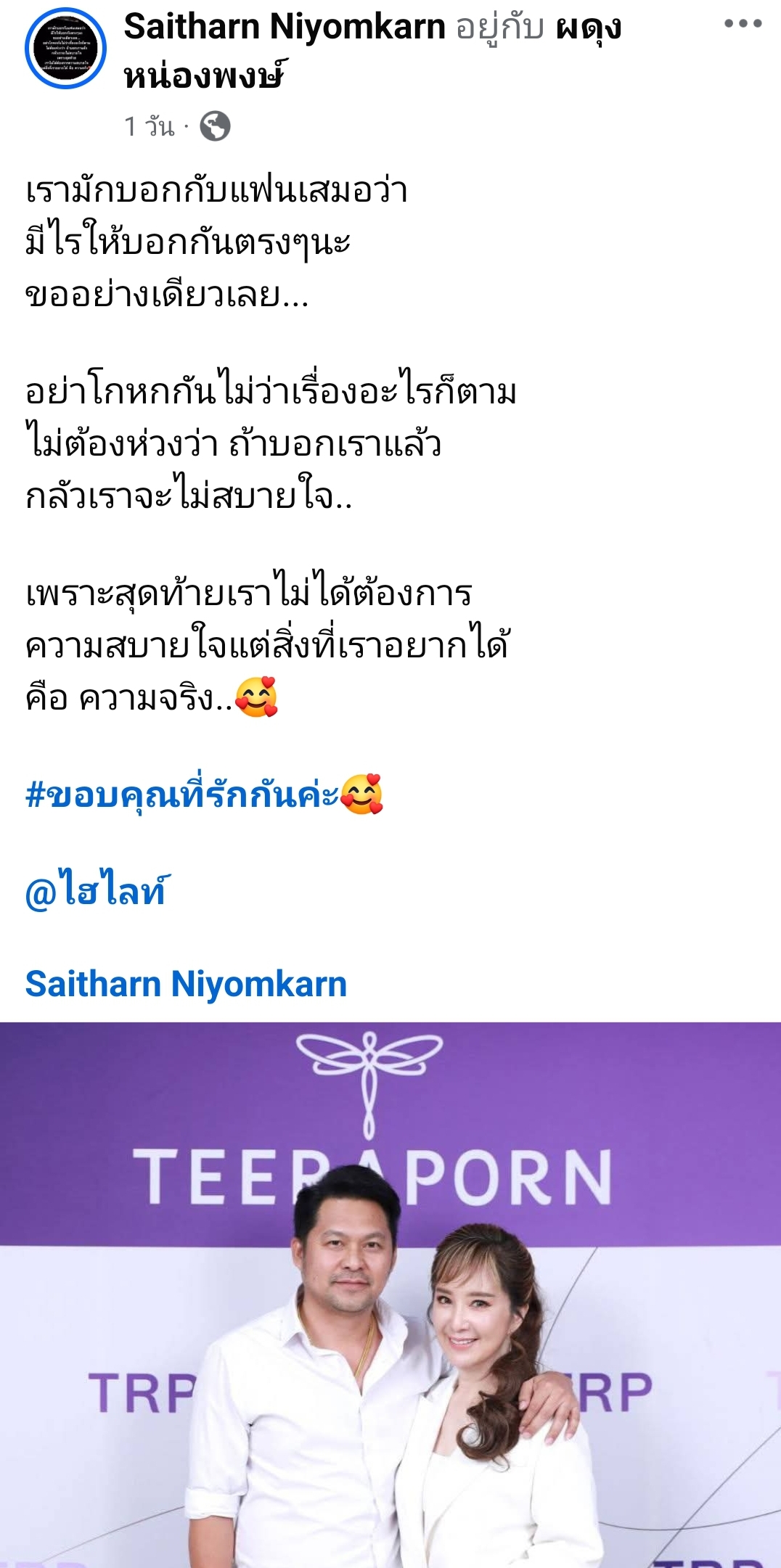Viewport: 781px width, 1568px height.
Task: Open tagged profile ผดุง หน่องพงษ์
Action: coord(203,75)
